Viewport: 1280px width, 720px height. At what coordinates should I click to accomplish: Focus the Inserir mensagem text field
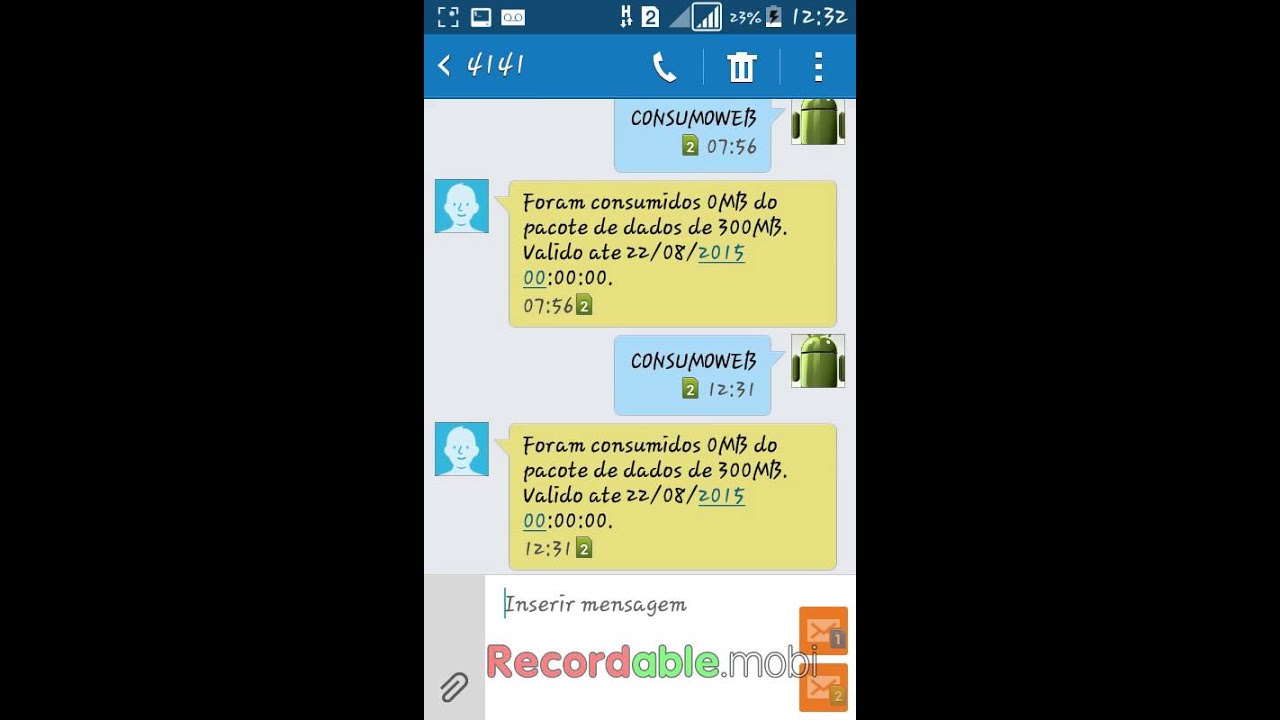click(x=640, y=604)
